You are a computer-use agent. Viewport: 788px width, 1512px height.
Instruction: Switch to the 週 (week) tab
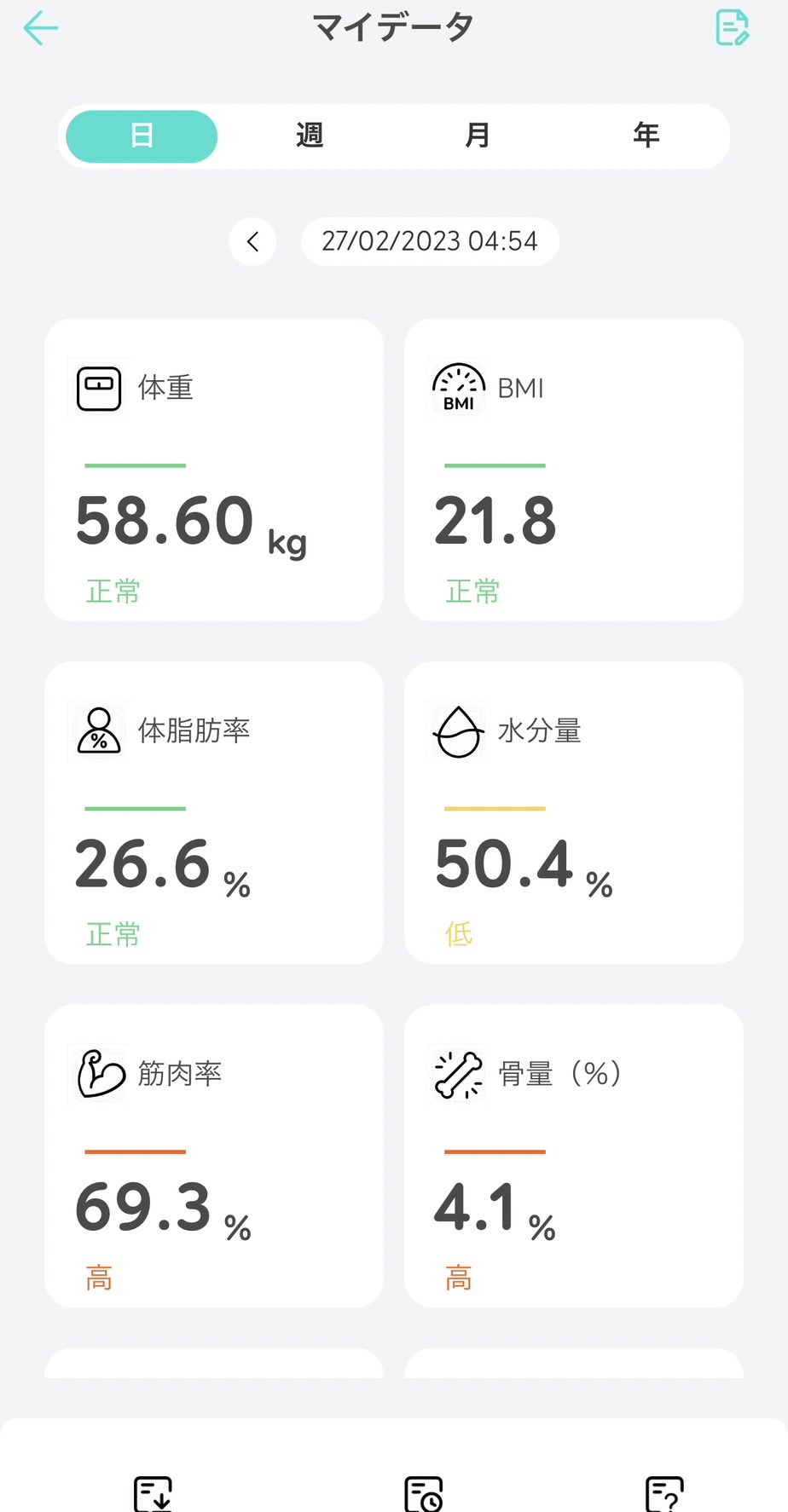click(x=310, y=136)
